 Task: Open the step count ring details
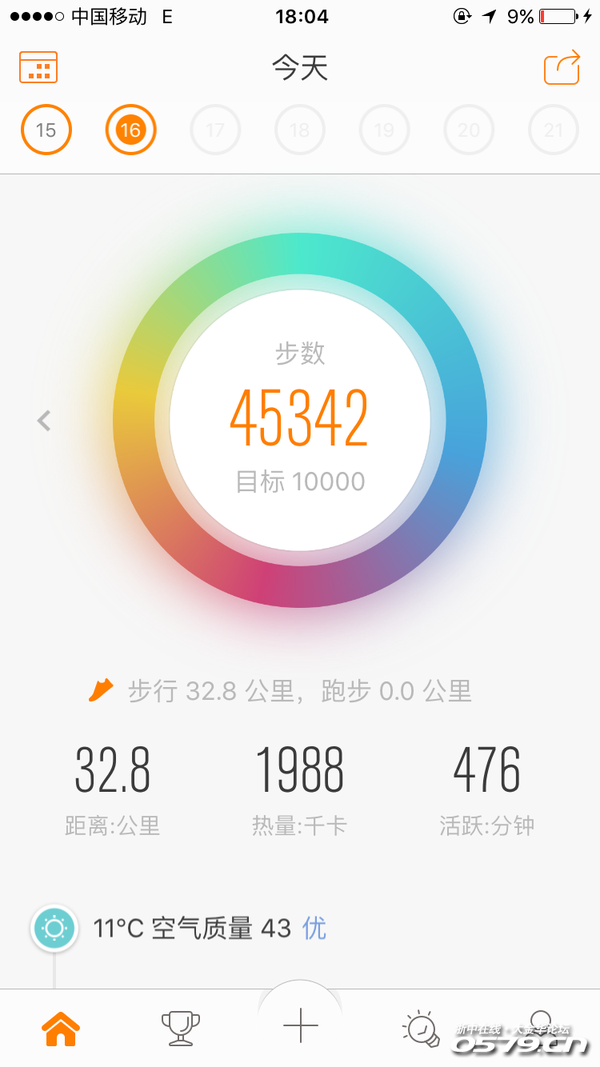click(300, 420)
